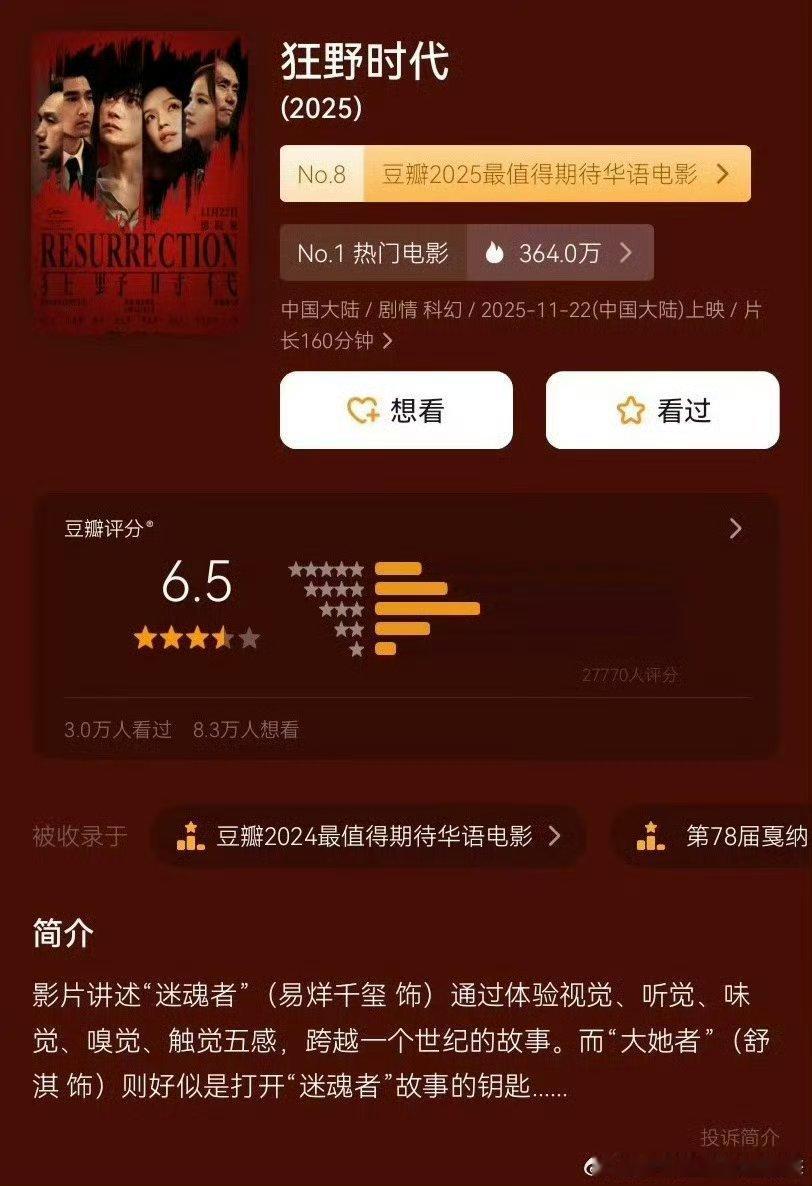The width and height of the screenshot is (812, 1186).
Task: Expand movie details via the 片长160分钟 arrow
Action: (390, 339)
